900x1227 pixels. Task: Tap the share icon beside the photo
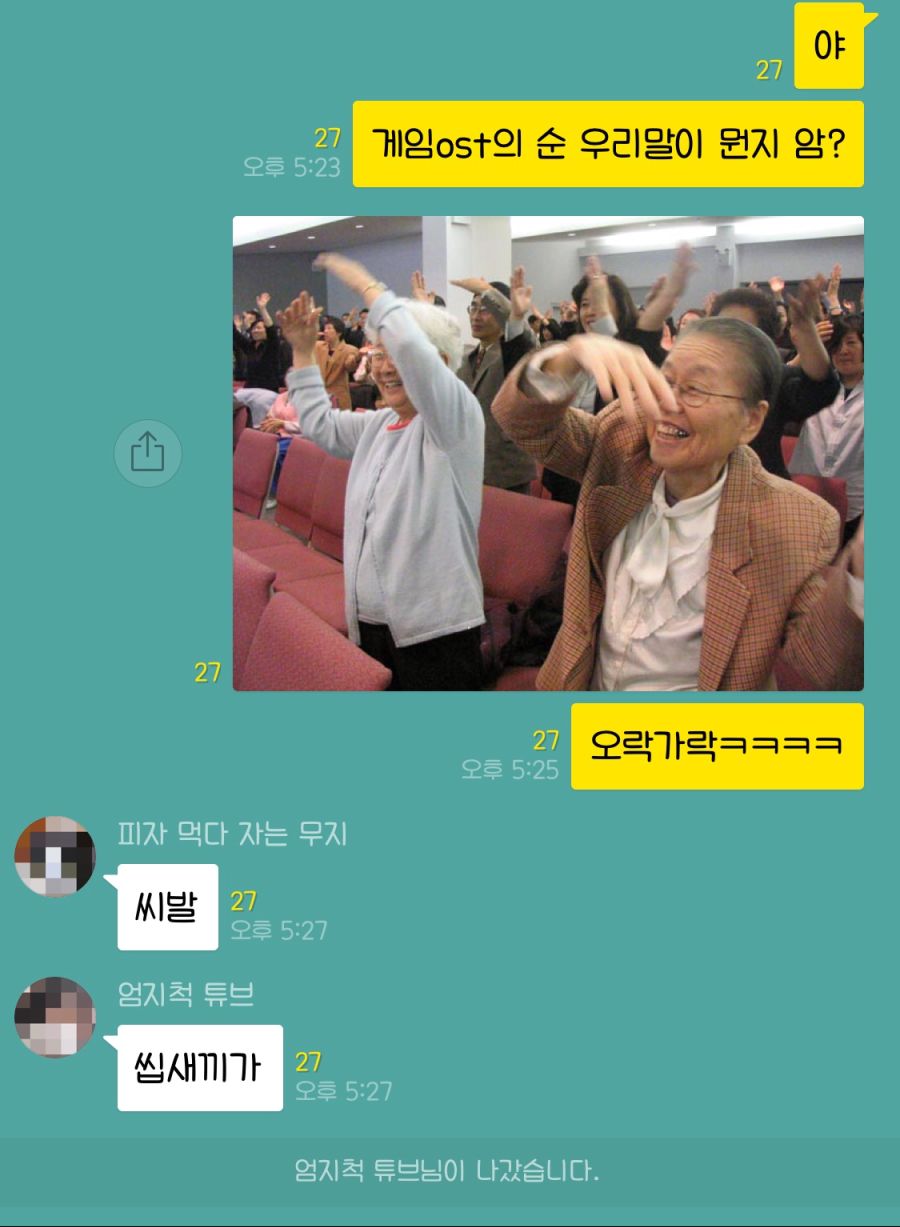147,454
